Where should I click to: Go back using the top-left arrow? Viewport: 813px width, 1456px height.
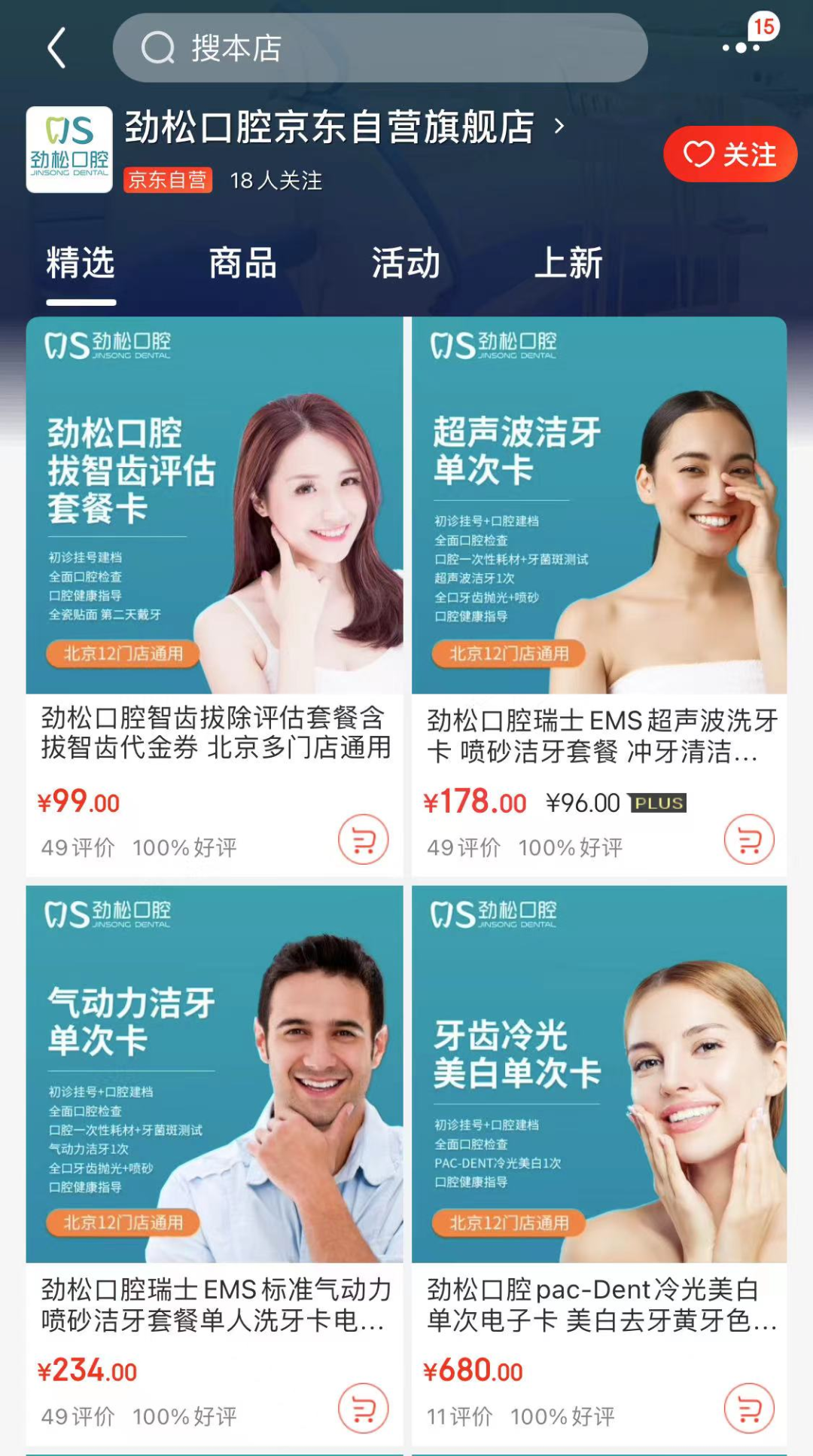point(57,47)
